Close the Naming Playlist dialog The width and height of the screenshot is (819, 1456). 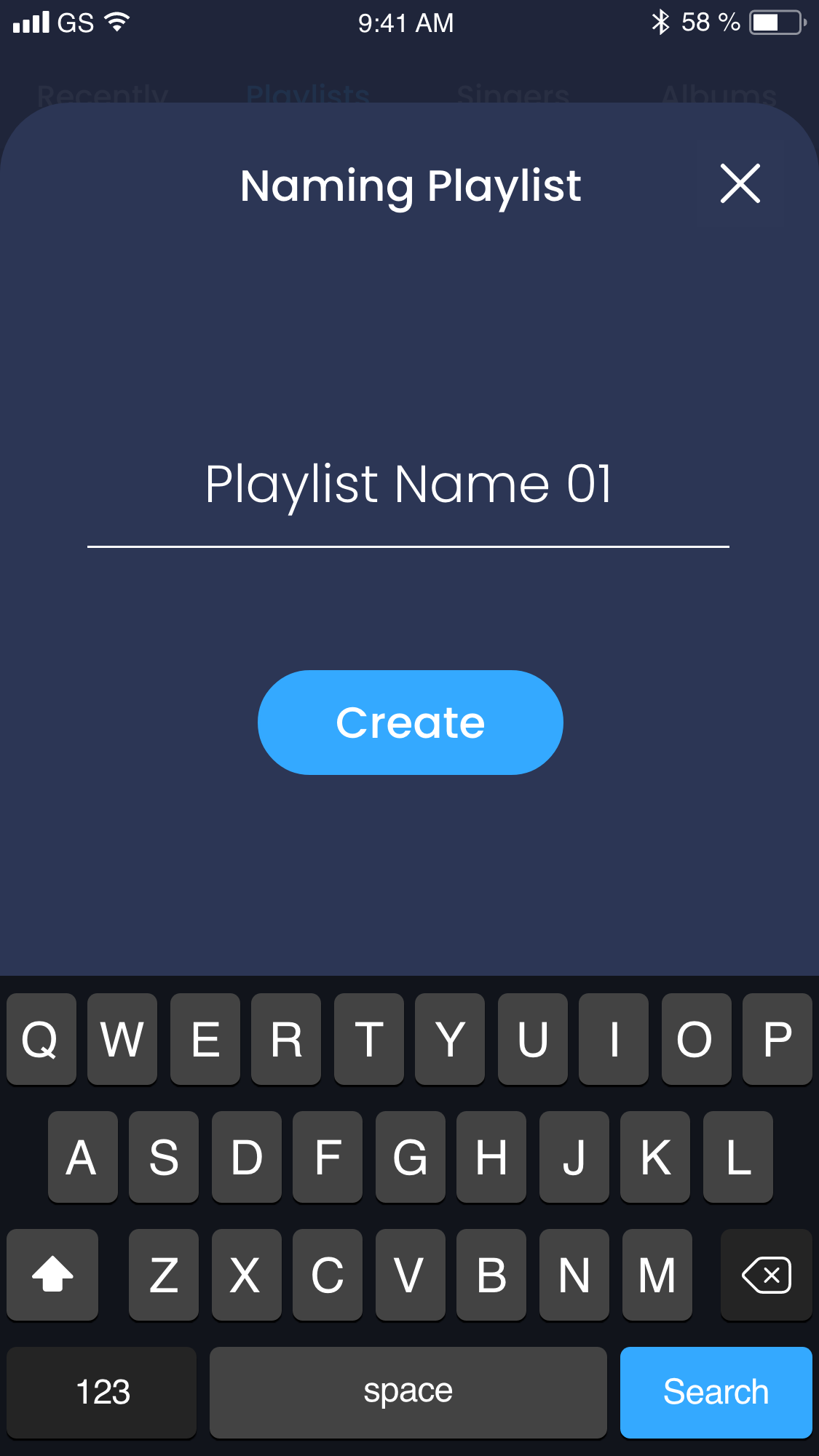740,183
